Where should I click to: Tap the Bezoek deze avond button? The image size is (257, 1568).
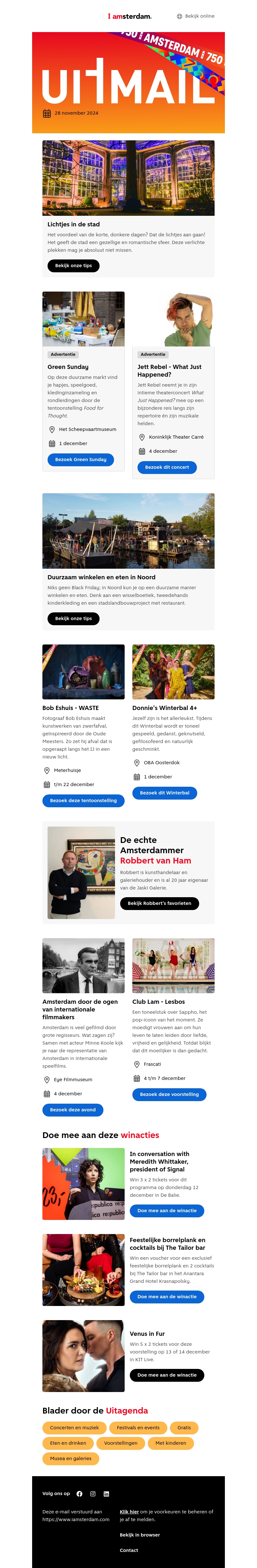point(73,1110)
